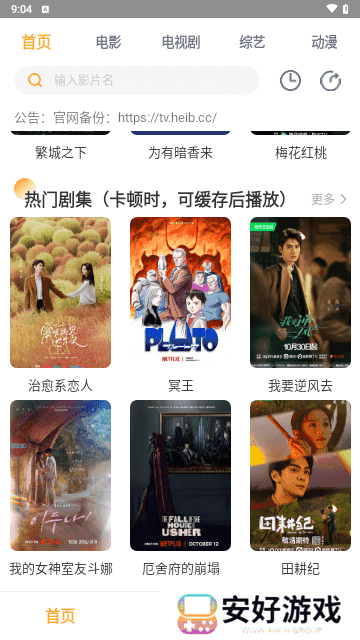Open watch history clock icon
Viewport: 360px width, 640px height.
tap(290, 80)
